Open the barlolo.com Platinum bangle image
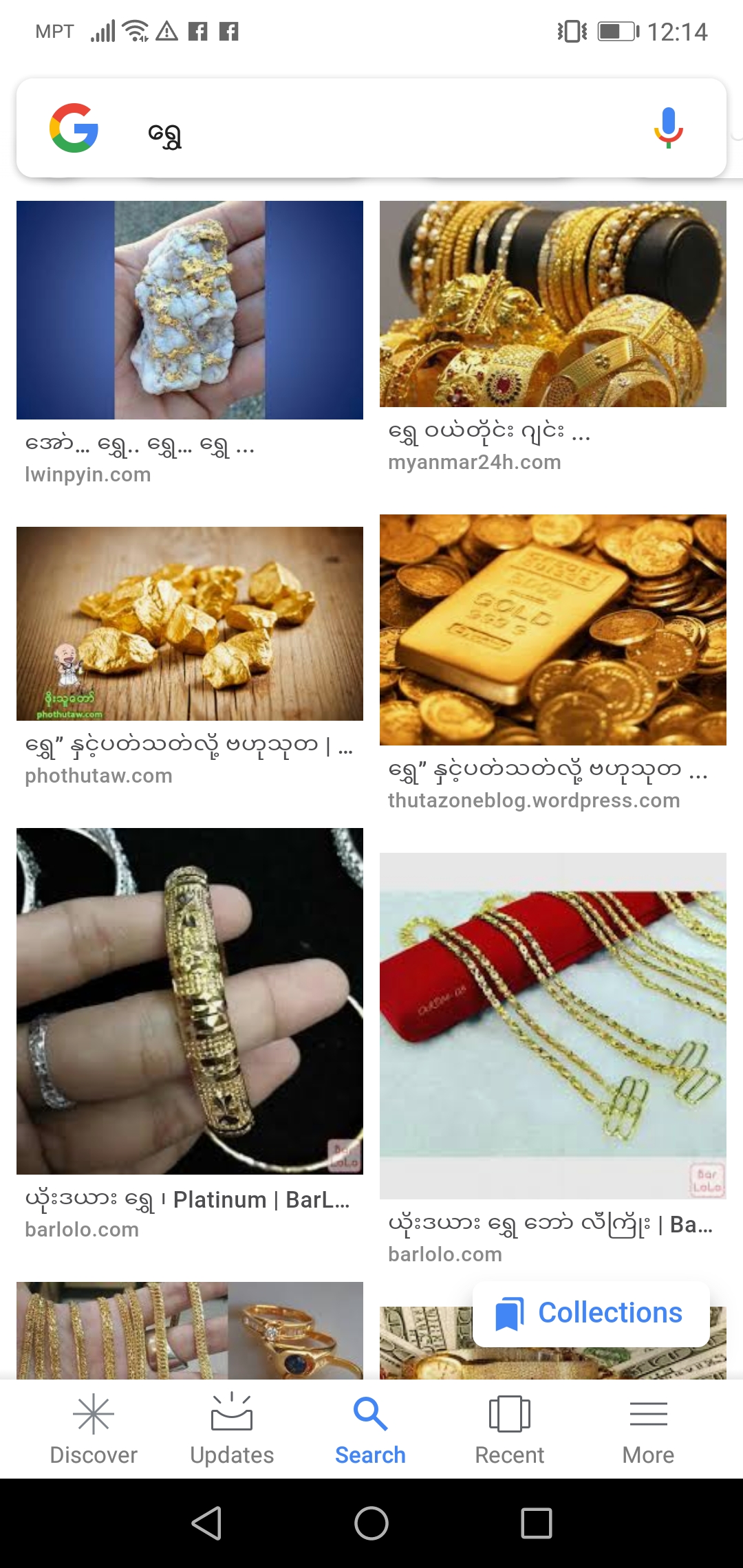Screen dimensions: 743x1568 click(x=190, y=1001)
